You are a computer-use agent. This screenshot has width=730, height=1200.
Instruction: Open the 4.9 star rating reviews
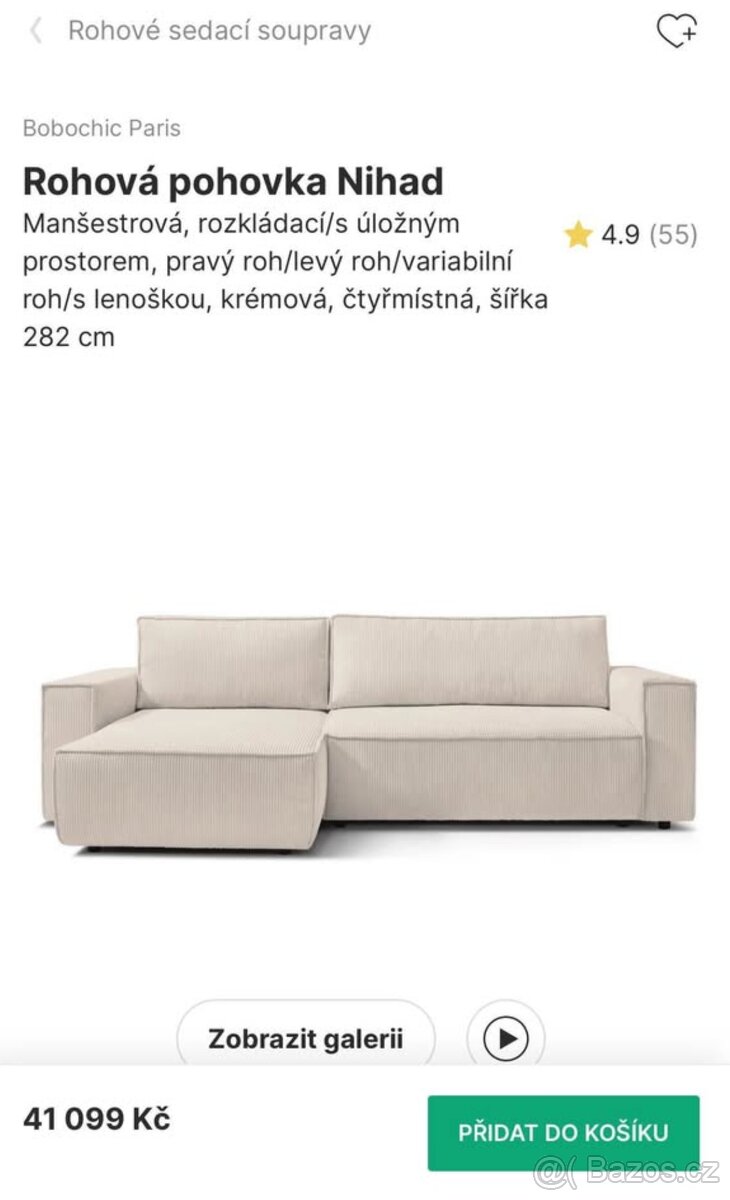click(x=631, y=235)
